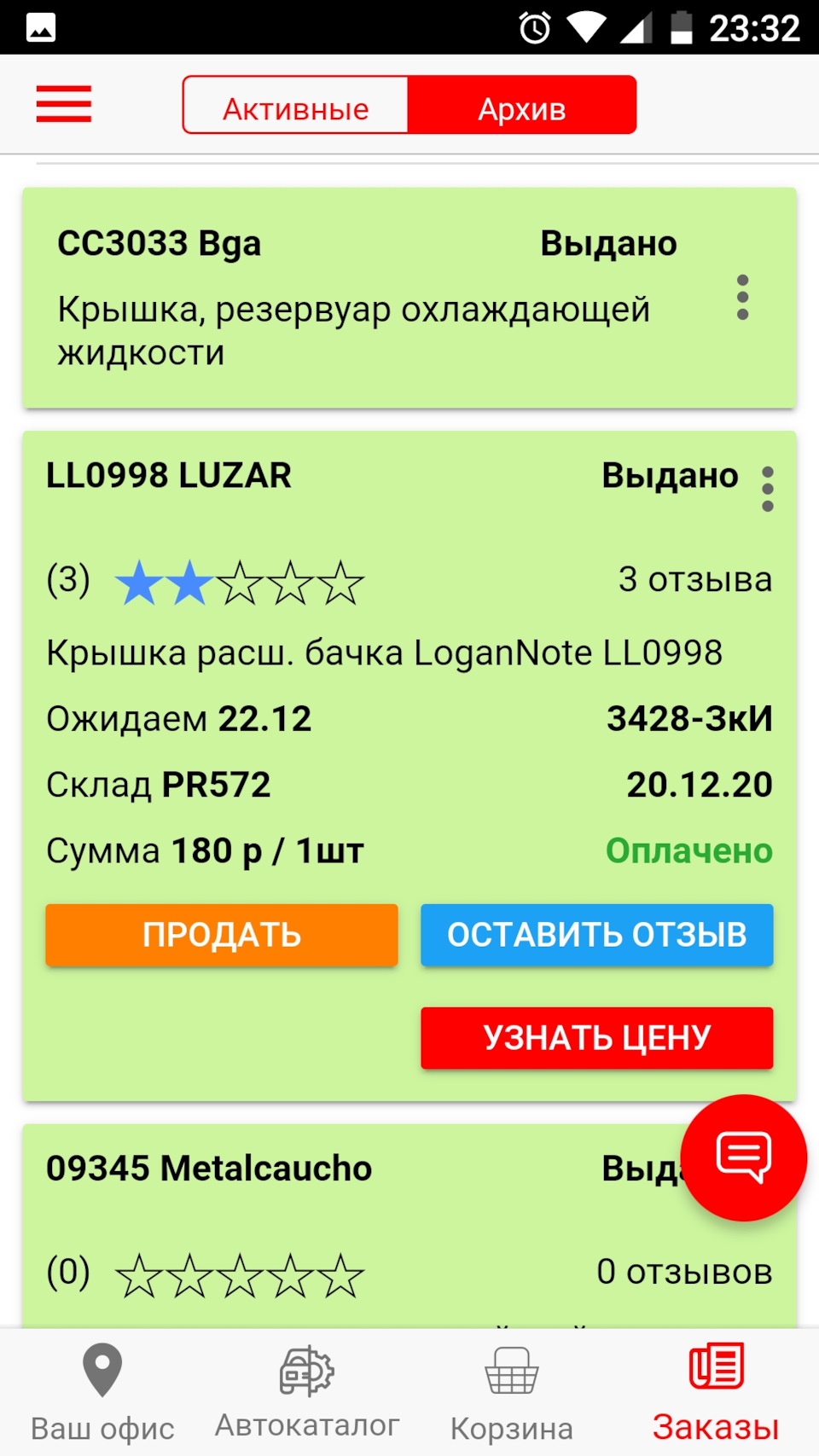819x1456 pixels.
Task: Open the hamburger drawer menu
Action: tap(64, 104)
